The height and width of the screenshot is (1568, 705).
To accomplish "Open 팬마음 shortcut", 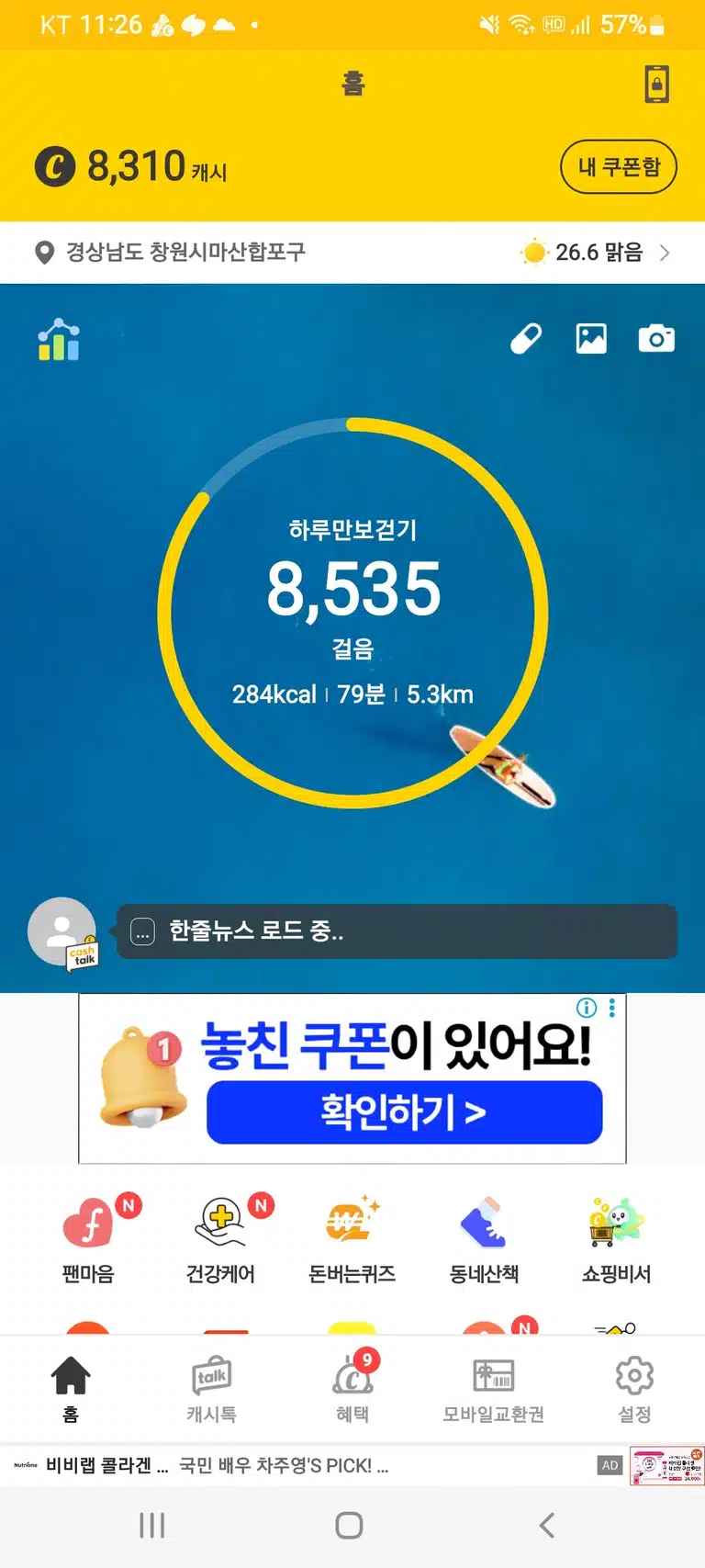I will [88, 1240].
